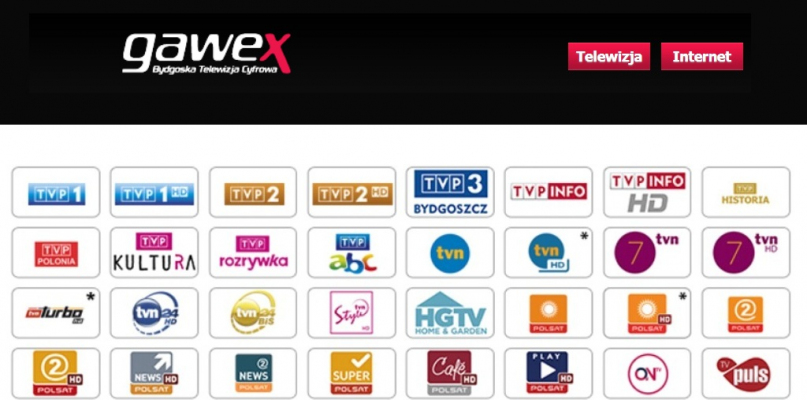The width and height of the screenshot is (807, 400).
Task: Select the TVP Polonia channel
Action: [56, 253]
